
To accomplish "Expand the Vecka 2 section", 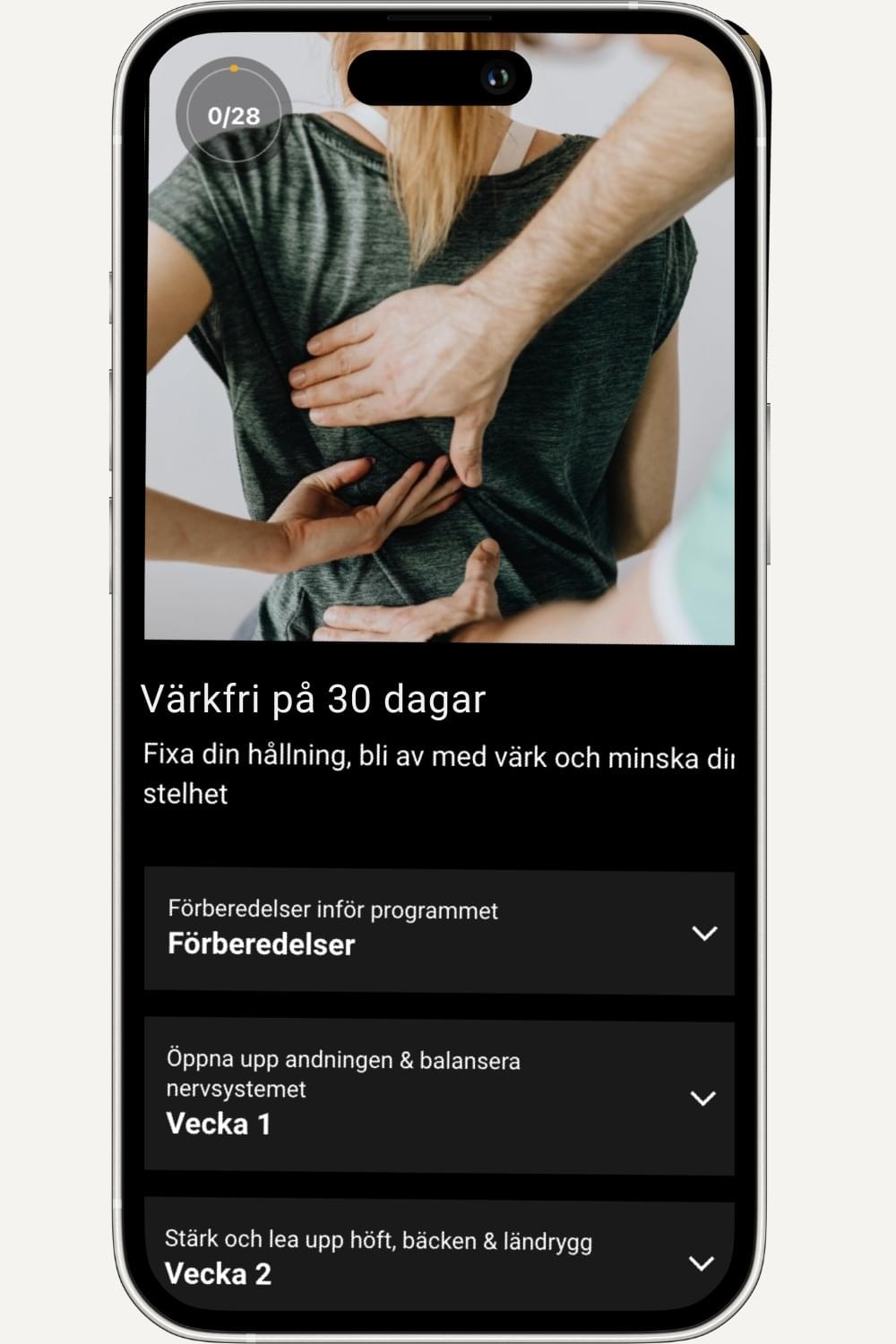I will [701, 1263].
